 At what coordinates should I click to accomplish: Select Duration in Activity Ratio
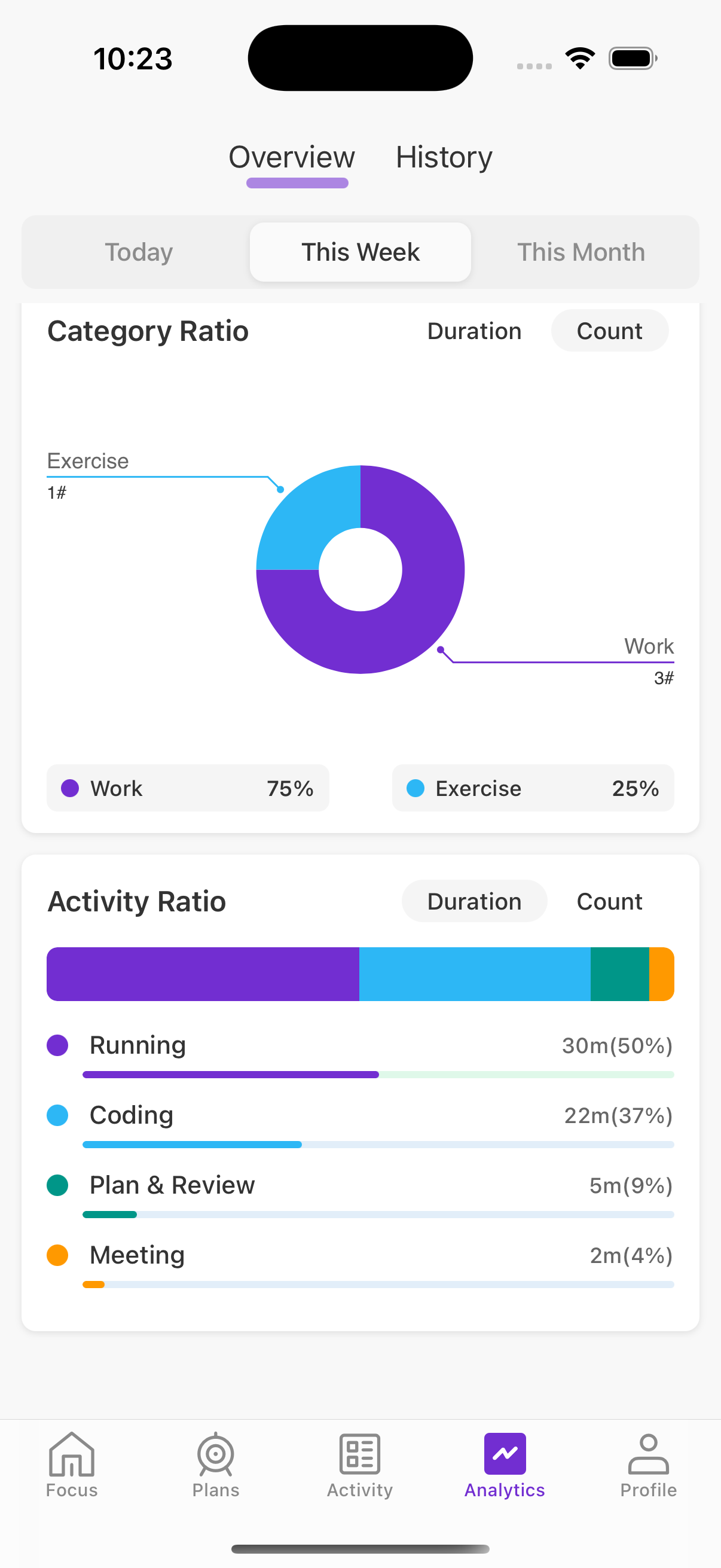(474, 901)
